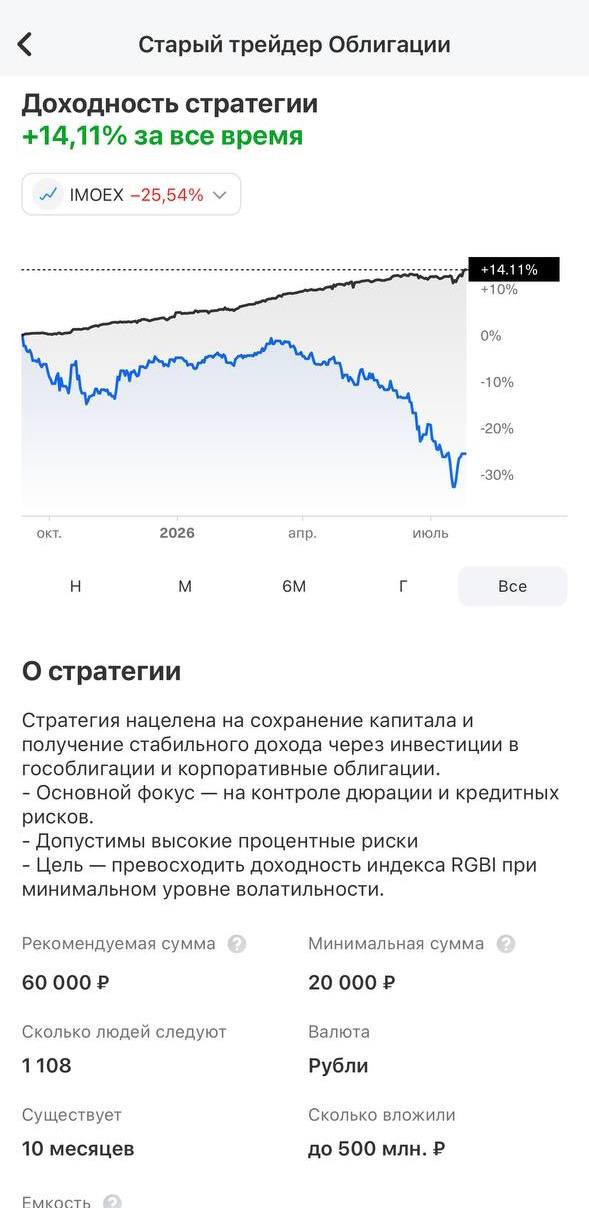Show the Г yearly chart range
This screenshot has width=589, height=1208.
pyautogui.click(x=403, y=586)
